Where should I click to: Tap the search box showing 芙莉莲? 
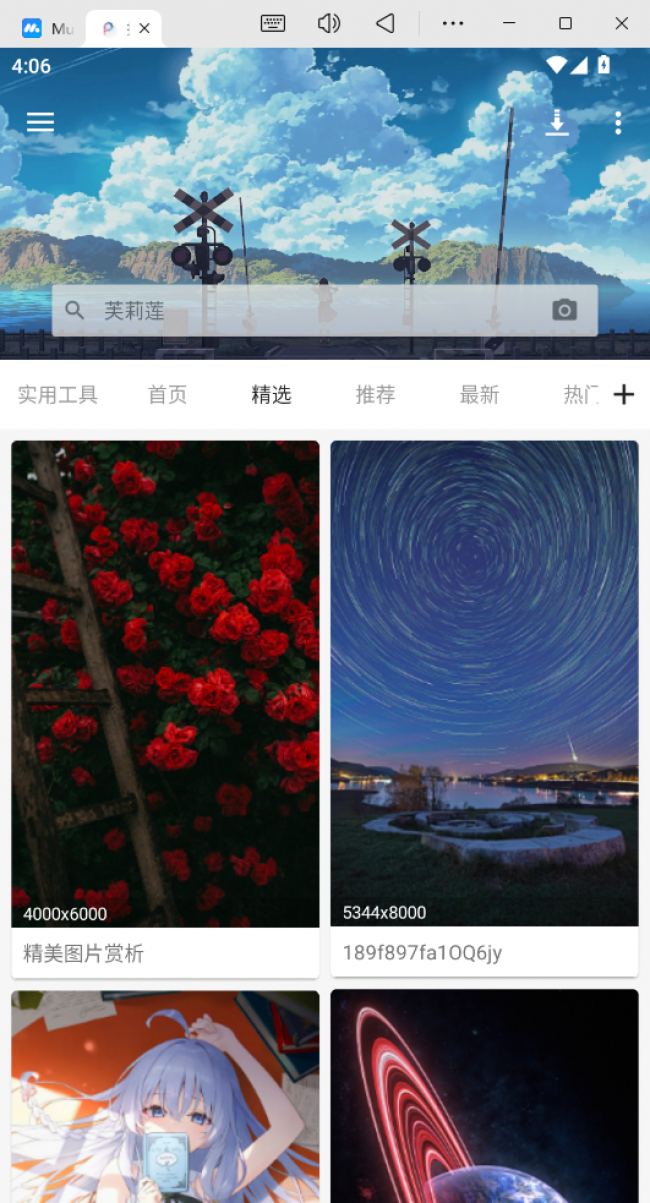[x=300, y=310]
